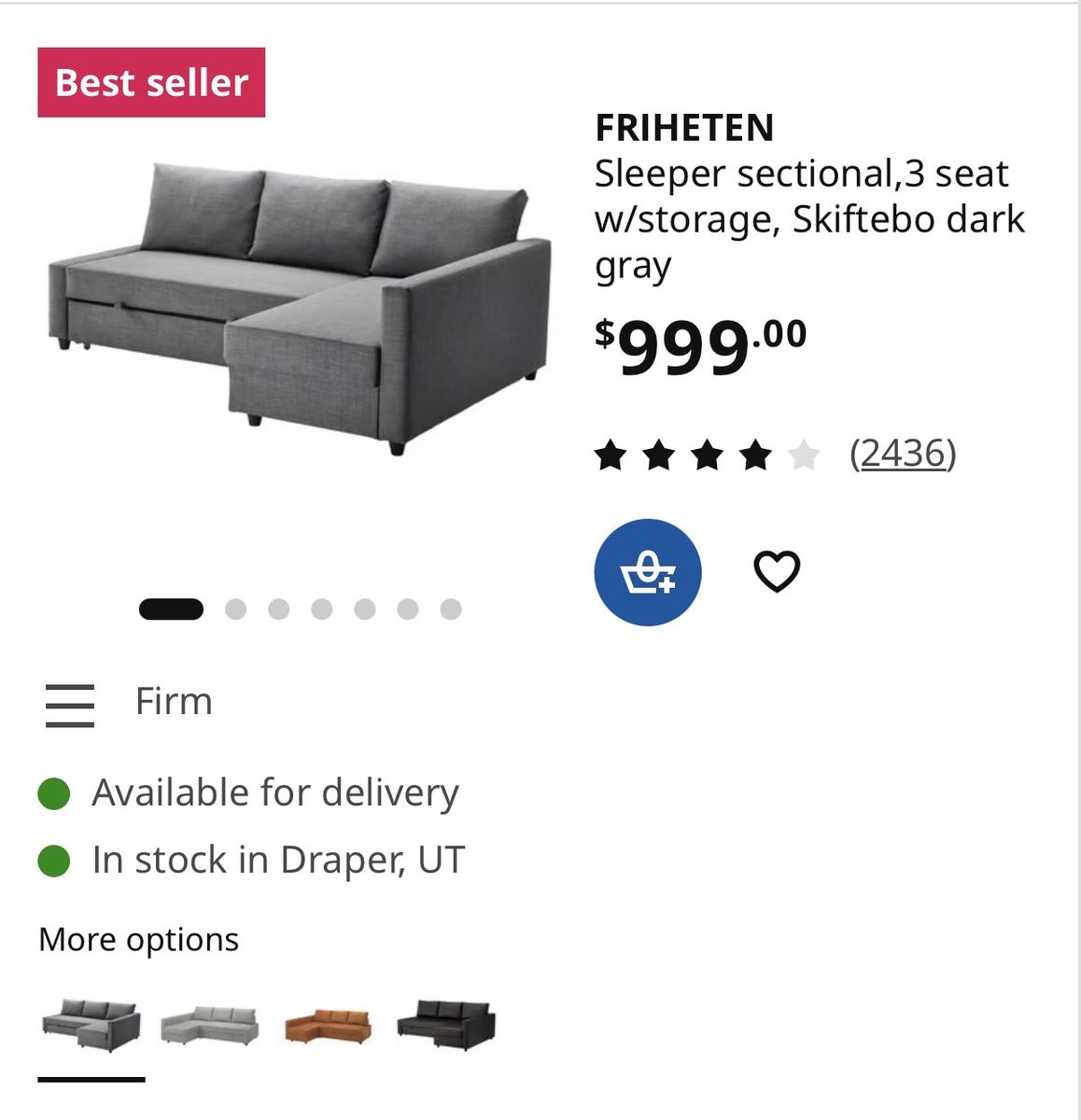The height and width of the screenshot is (1120, 1081).
Task: Choose the dark gray sofa option
Action: point(91,1025)
